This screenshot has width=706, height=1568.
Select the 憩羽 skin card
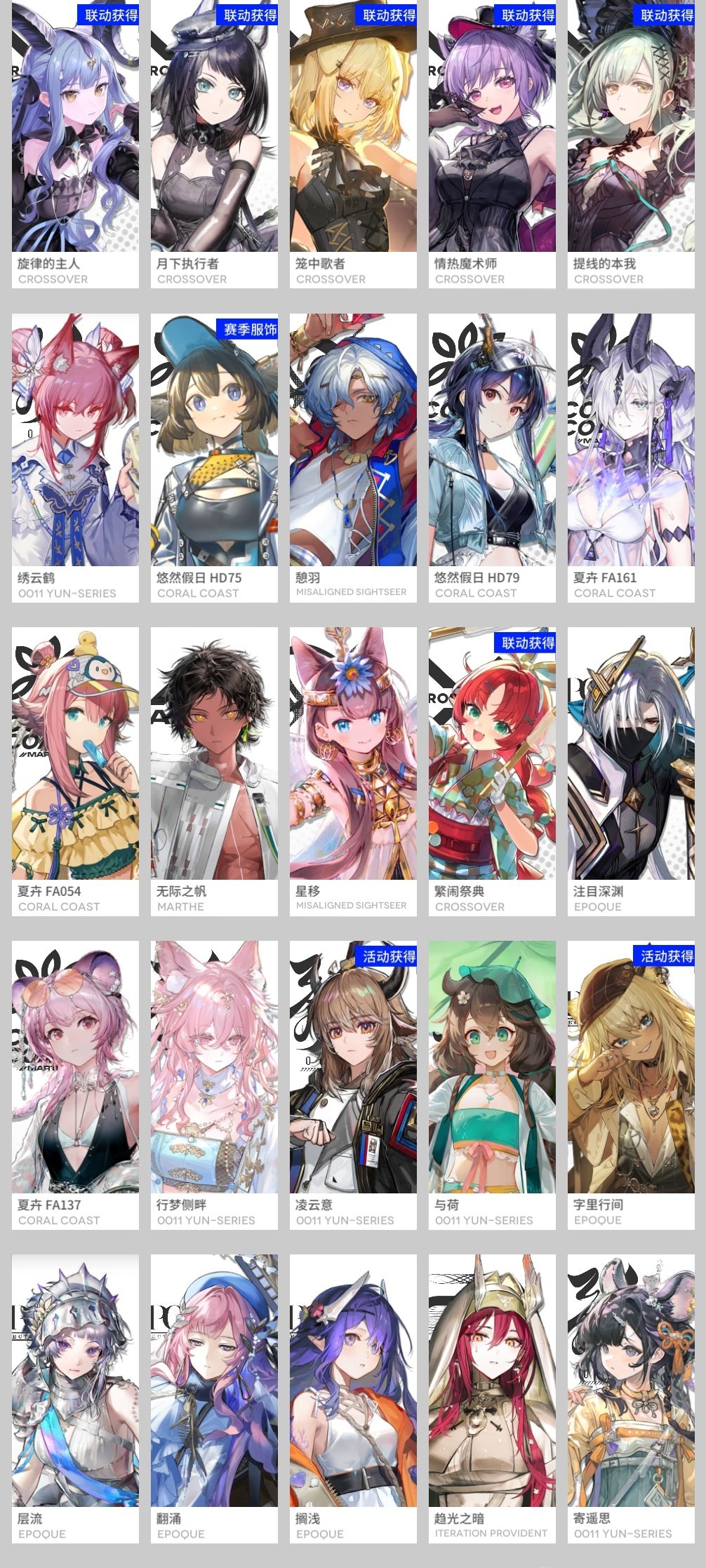(x=353, y=457)
